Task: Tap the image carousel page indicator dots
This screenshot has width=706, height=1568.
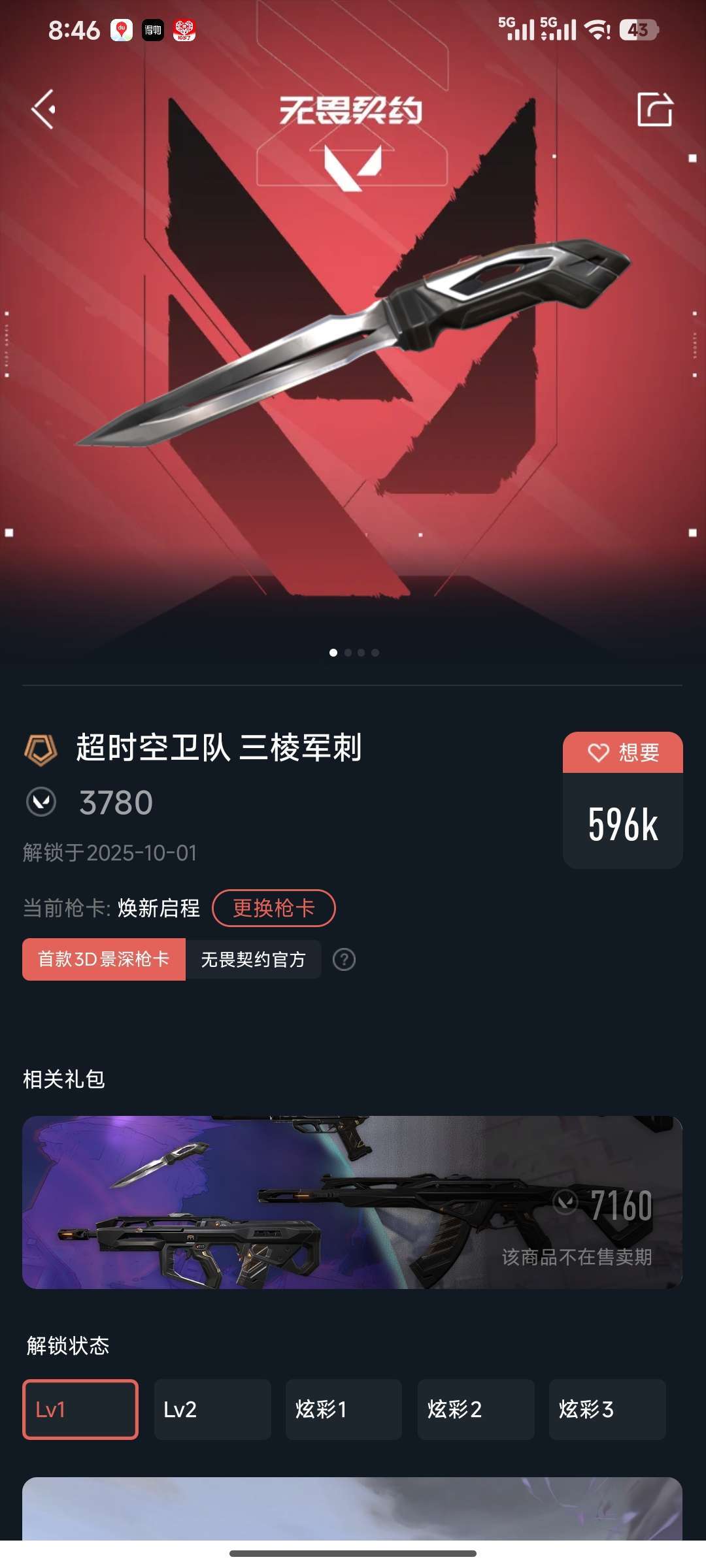Action: (354, 653)
